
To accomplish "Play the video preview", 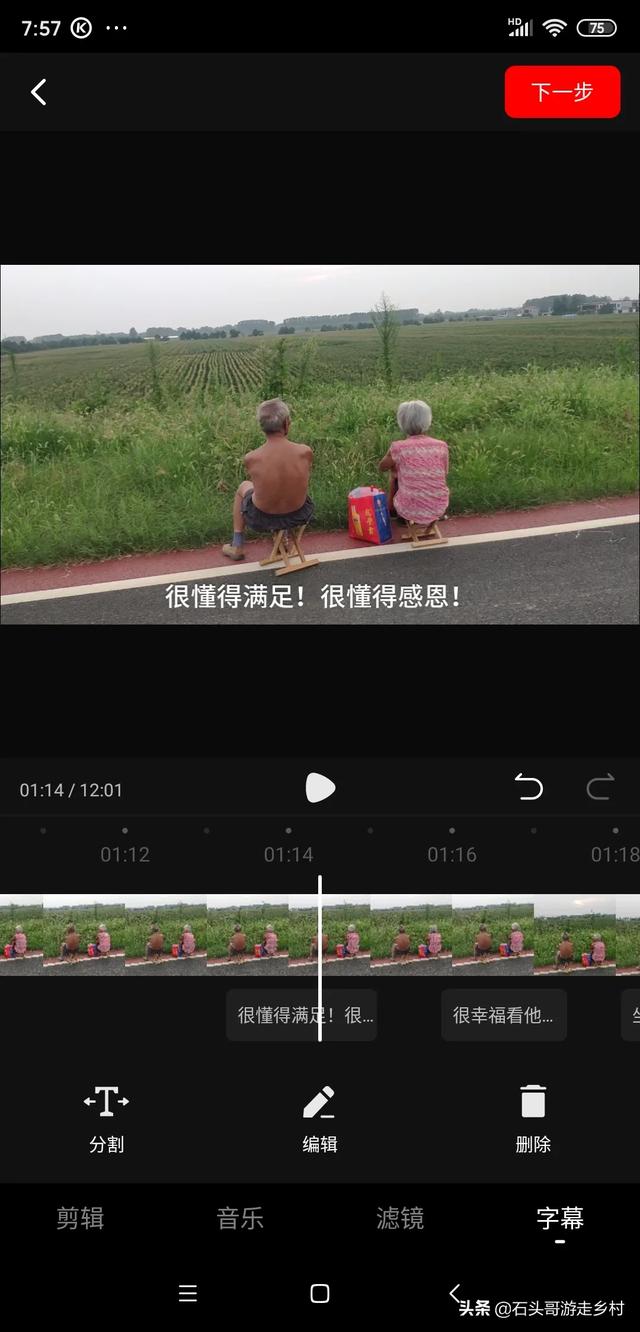I will point(320,788).
